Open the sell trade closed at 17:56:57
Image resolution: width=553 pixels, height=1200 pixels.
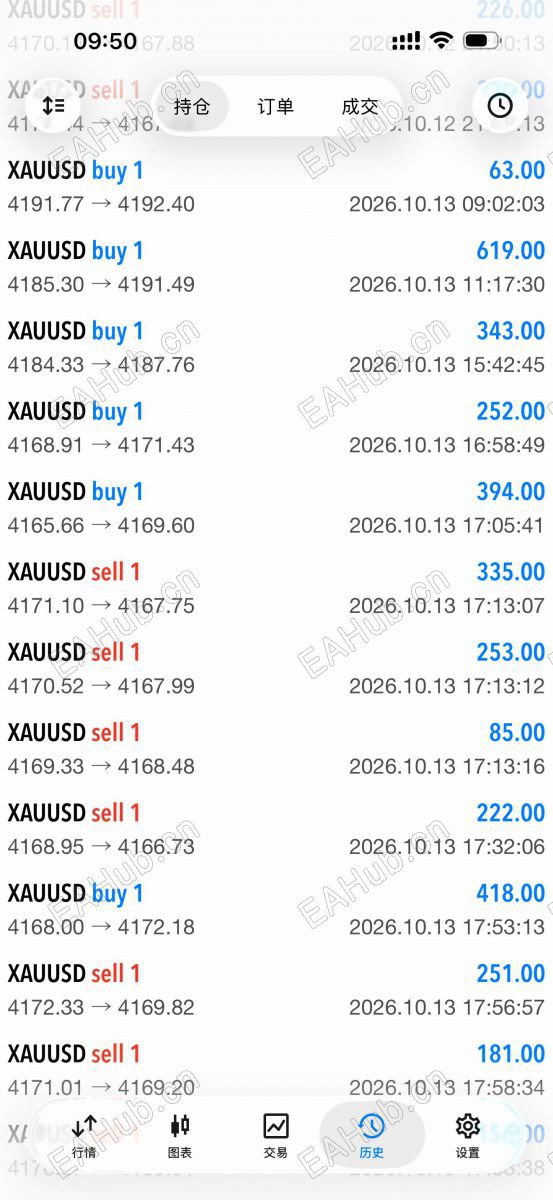coord(276,990)
